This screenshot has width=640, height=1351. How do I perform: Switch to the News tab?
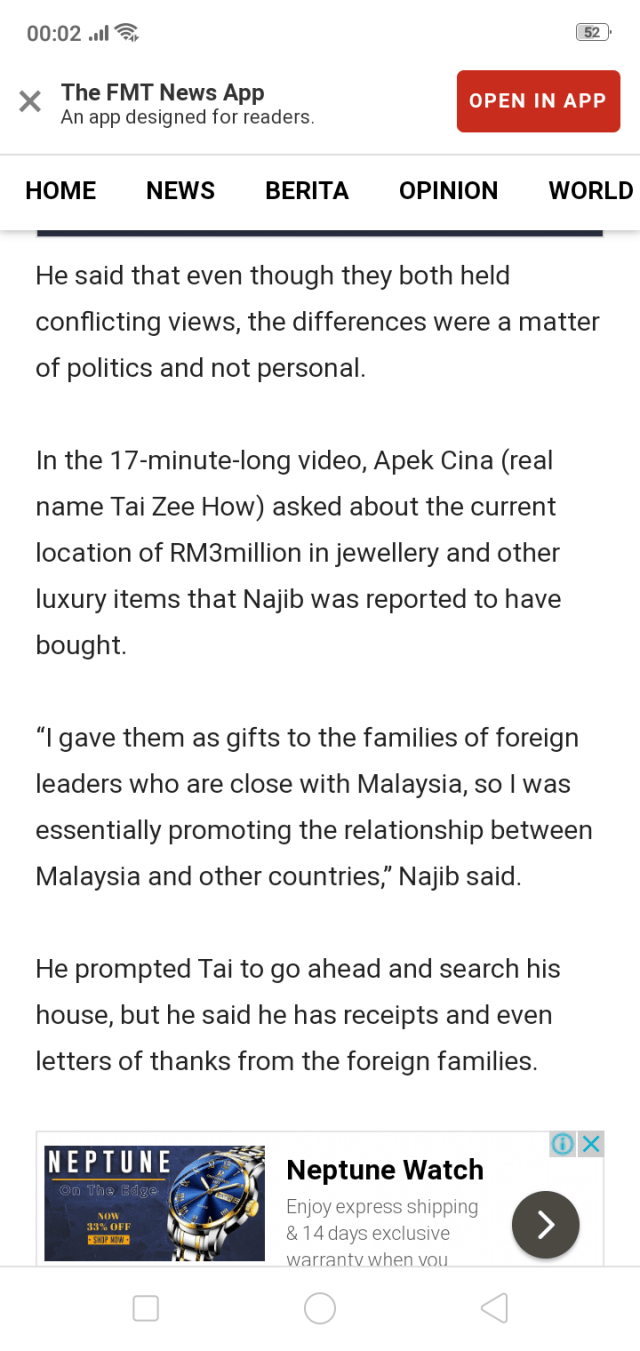180,191
